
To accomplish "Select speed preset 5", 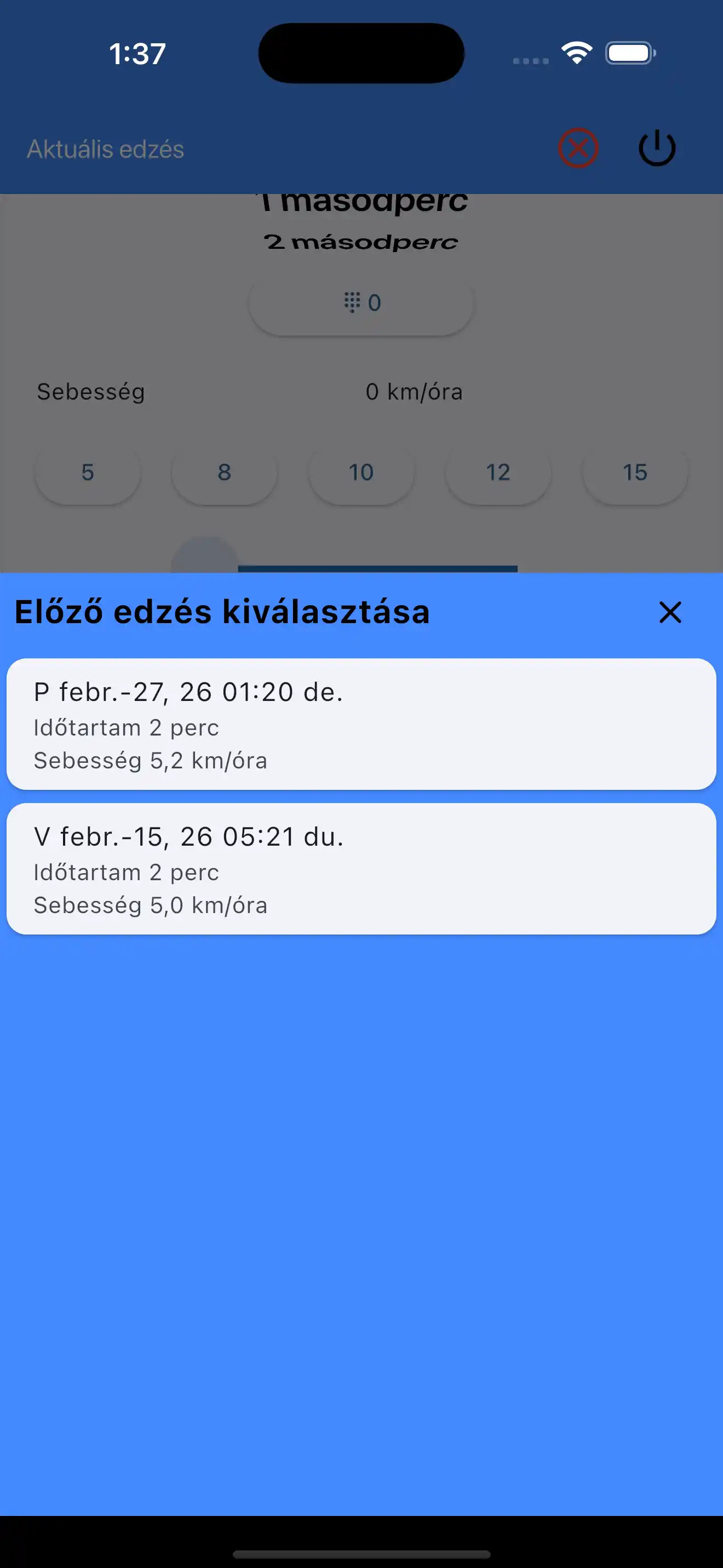I will pyautogui.click(x=87, y=473).
